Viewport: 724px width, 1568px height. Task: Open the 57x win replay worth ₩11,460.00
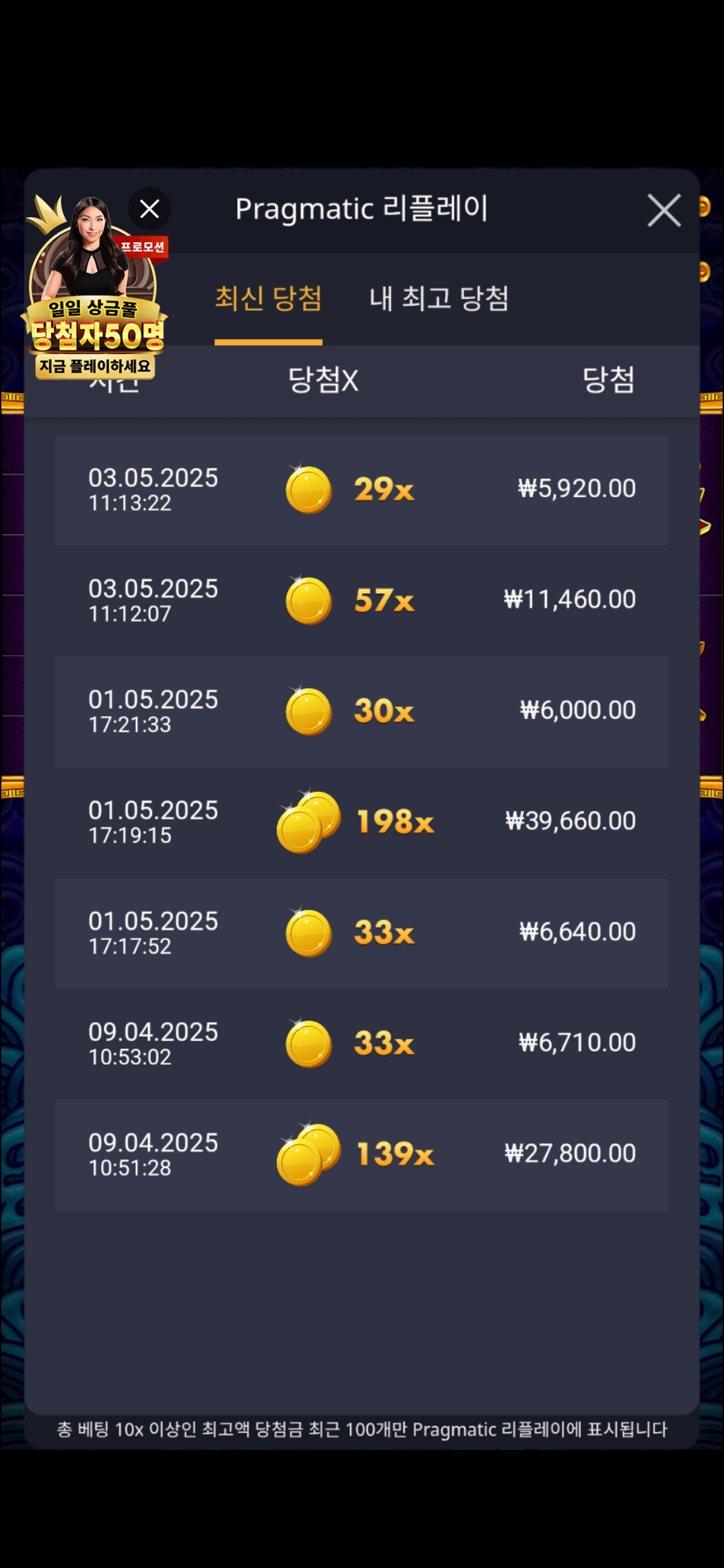[362, 600]
